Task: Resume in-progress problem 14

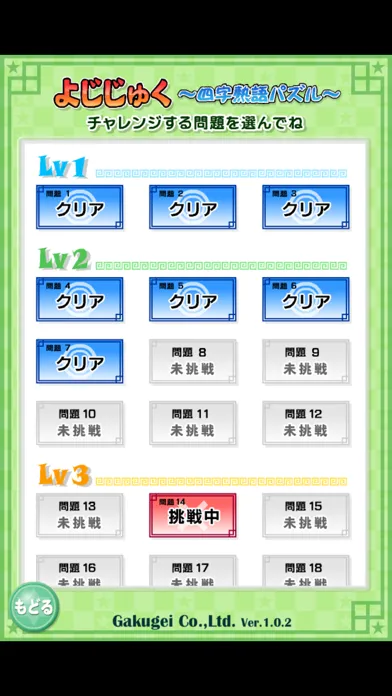Action: (193, 515)
